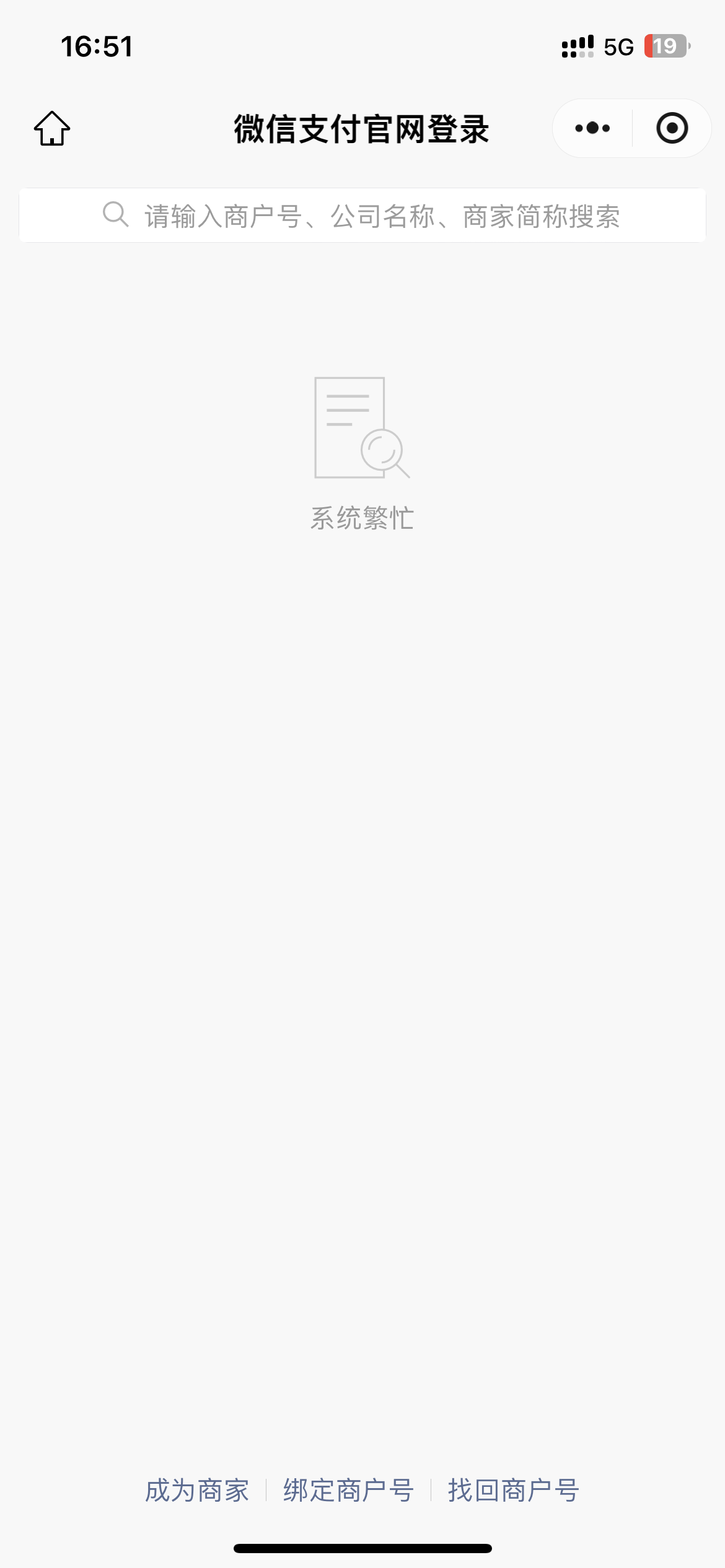Open the 成为商家 link
This screenshot has width=725, height=1568.
pyautogui.click(x=197, y=1491)
